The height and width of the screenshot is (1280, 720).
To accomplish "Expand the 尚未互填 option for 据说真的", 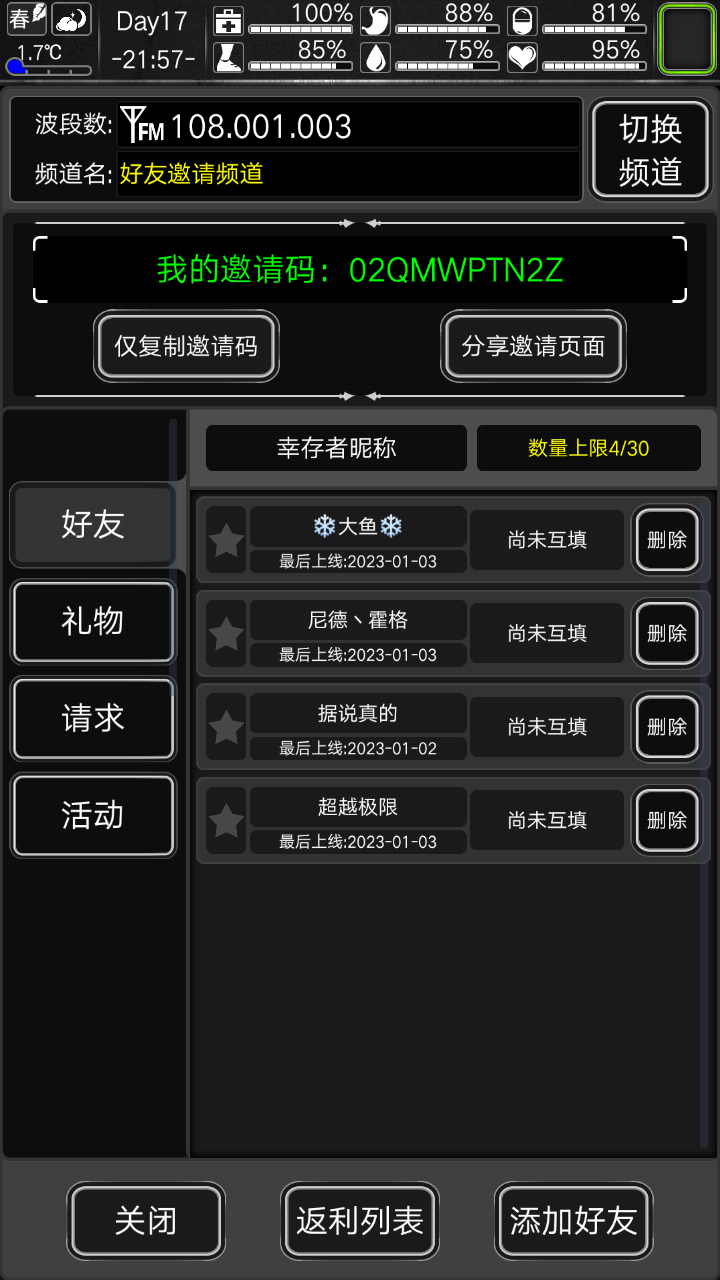I will [x=546, y=727].
